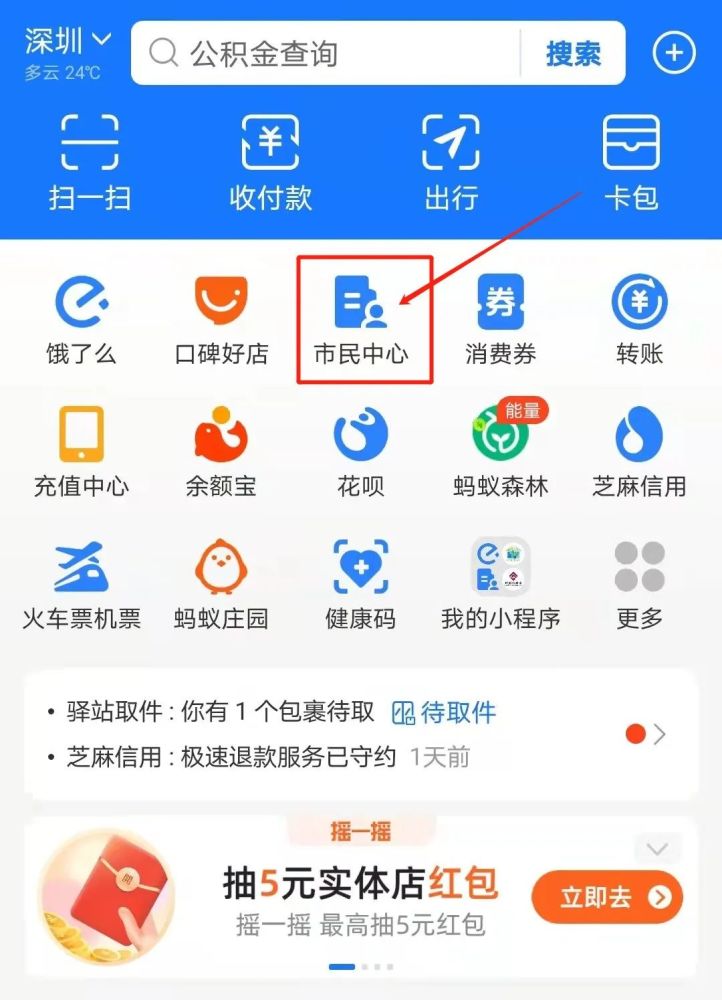Open 花呗
The width and height of the screenshot is (722, 1000).
360,452
